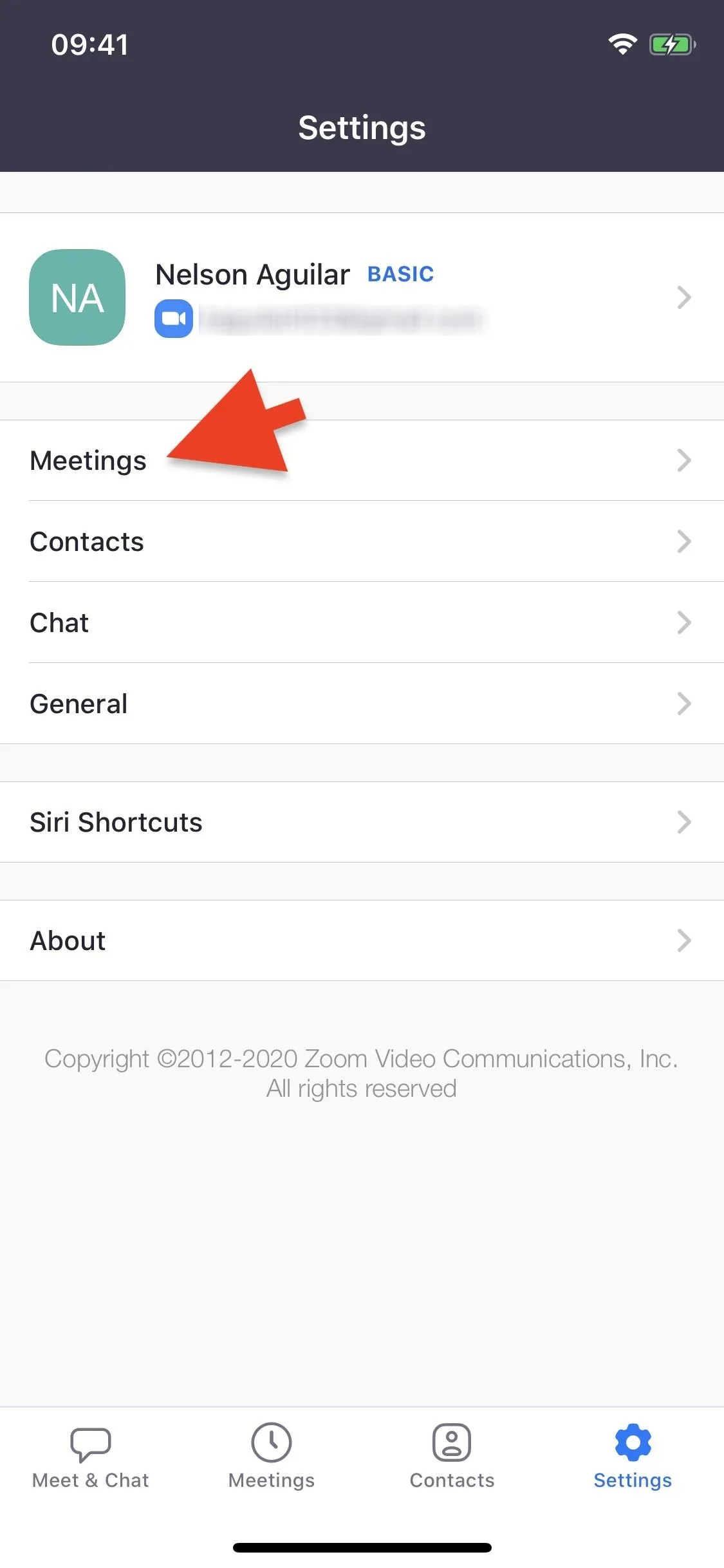
Task: Open Nelson Aguilar's profile row
Action: click(x=362, y=297)
